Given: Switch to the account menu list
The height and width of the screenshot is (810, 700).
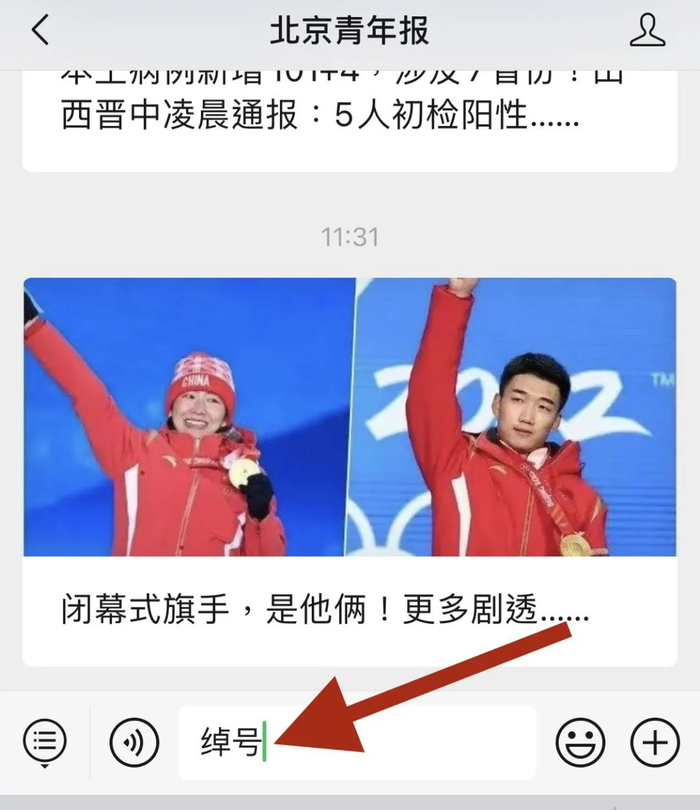Looking at the screenshot, I should (x=45, y=742).
